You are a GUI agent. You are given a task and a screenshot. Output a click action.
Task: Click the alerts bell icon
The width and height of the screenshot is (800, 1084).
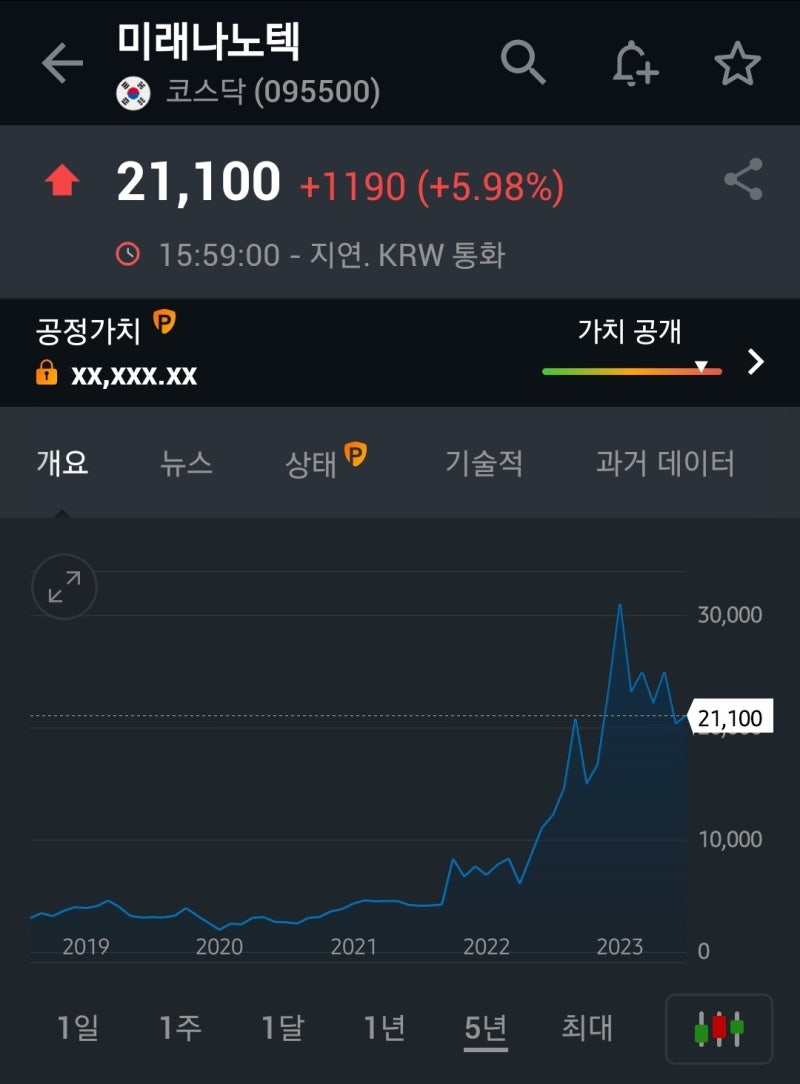[630, 62]
